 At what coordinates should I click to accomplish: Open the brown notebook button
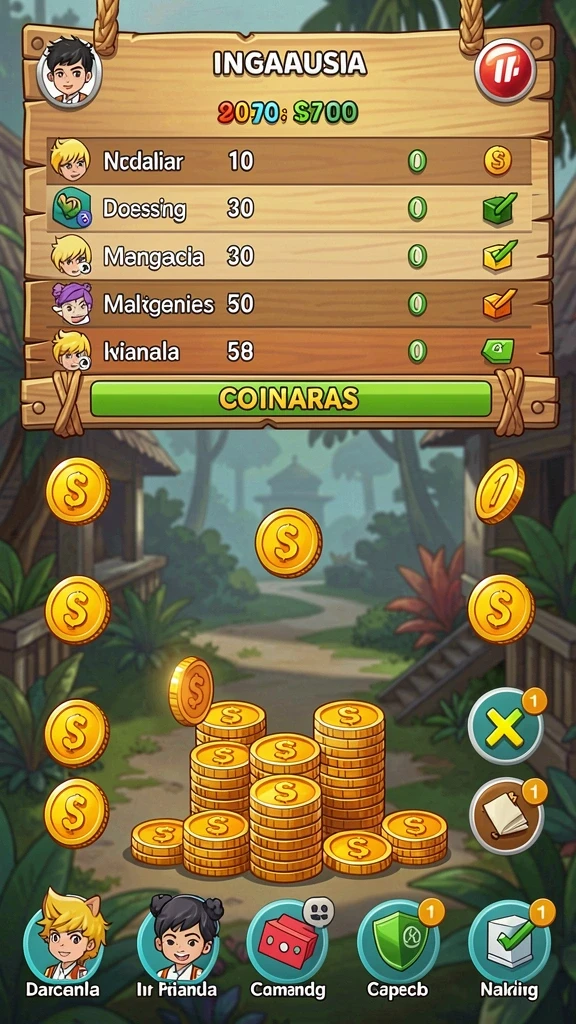(x=506, y=816)
